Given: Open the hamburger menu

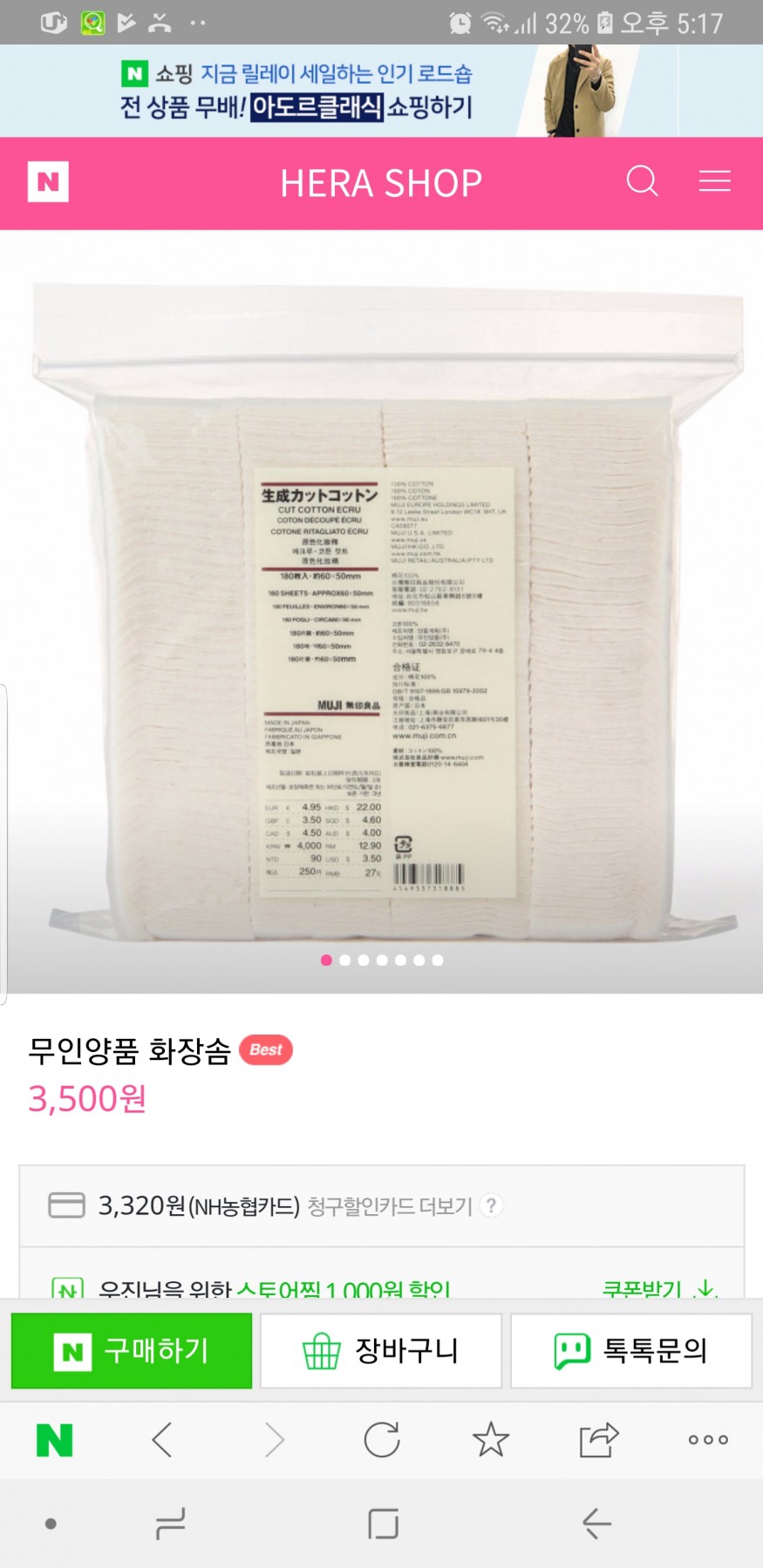Looking at the screenshot, I should pos(714,181).
